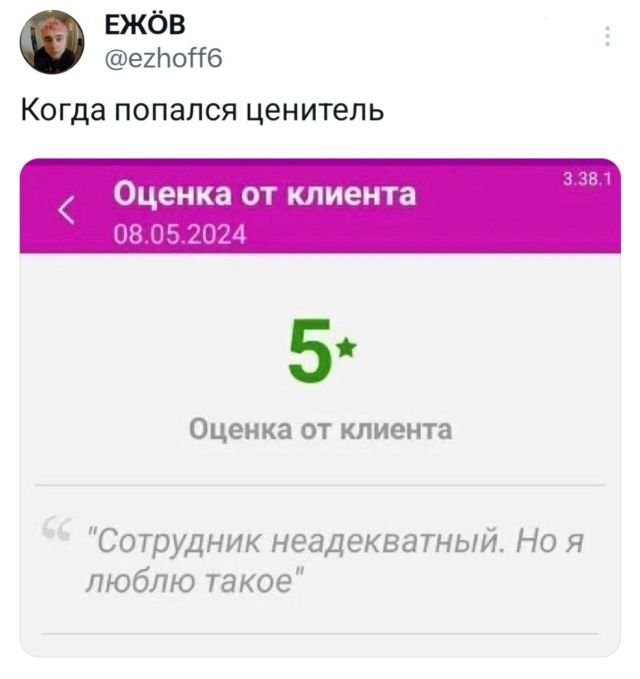Viewport: 640px width, 679px height.
Task: Open ЕЖОВ's profile avatar
Action: 52,42
